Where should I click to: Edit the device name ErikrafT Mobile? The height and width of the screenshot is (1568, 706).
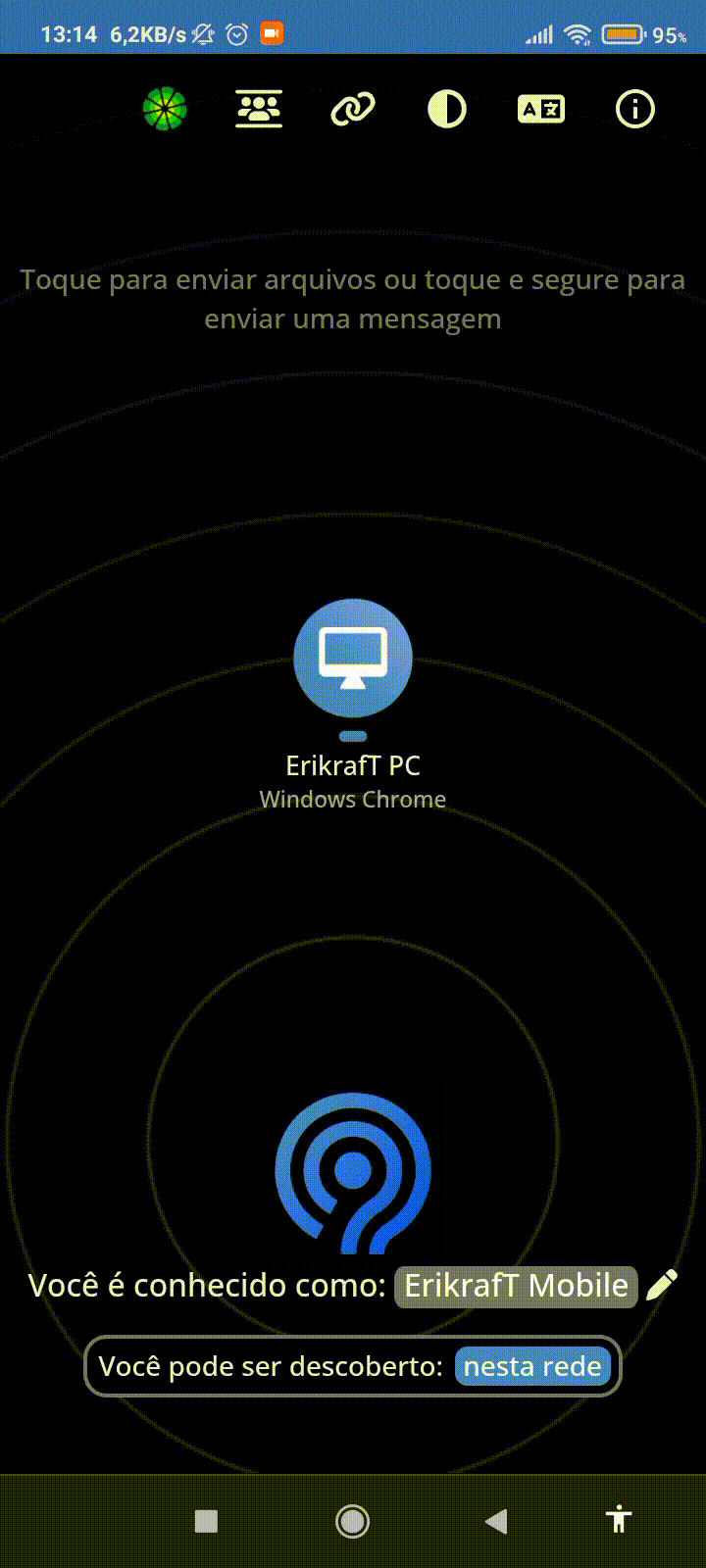[515, 1286]
